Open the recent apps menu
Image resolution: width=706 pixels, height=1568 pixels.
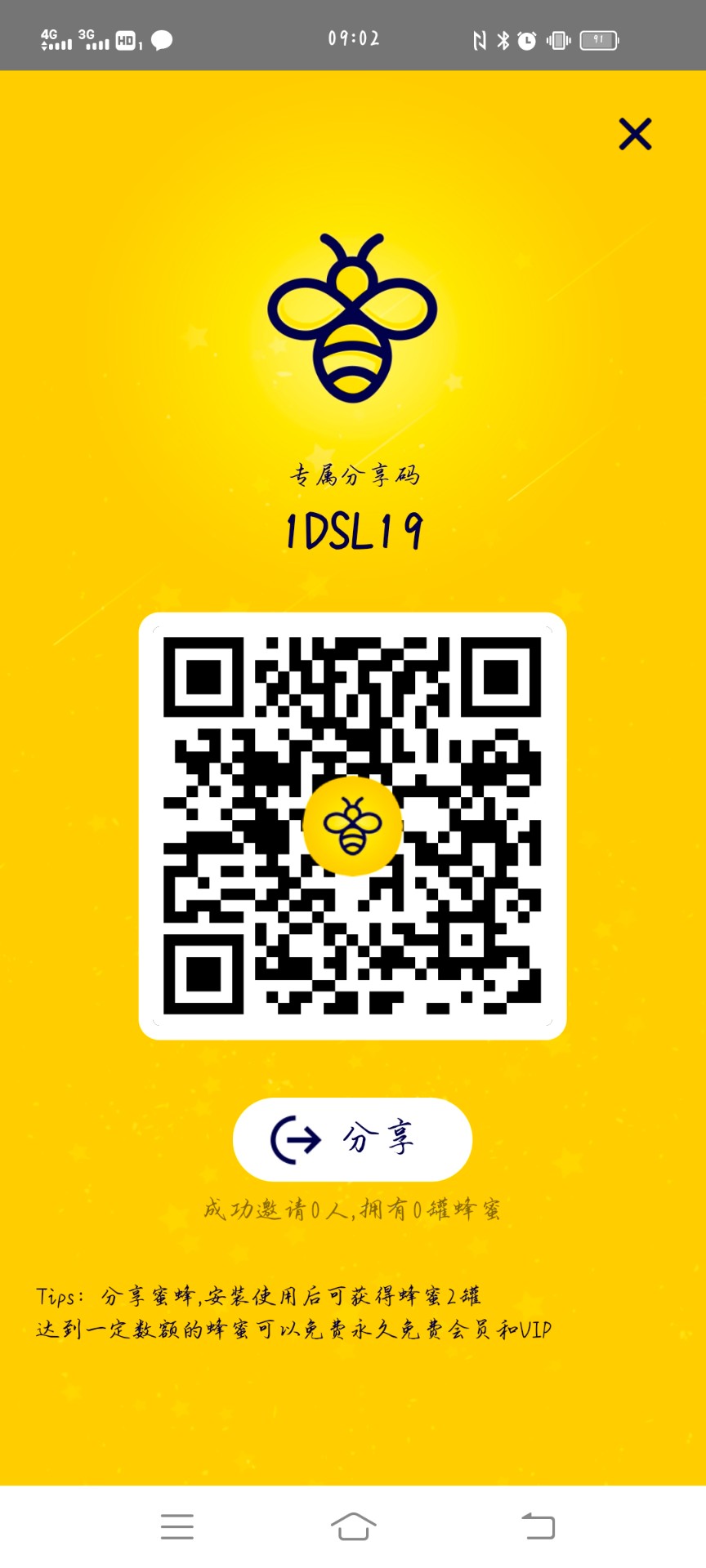177,1526
